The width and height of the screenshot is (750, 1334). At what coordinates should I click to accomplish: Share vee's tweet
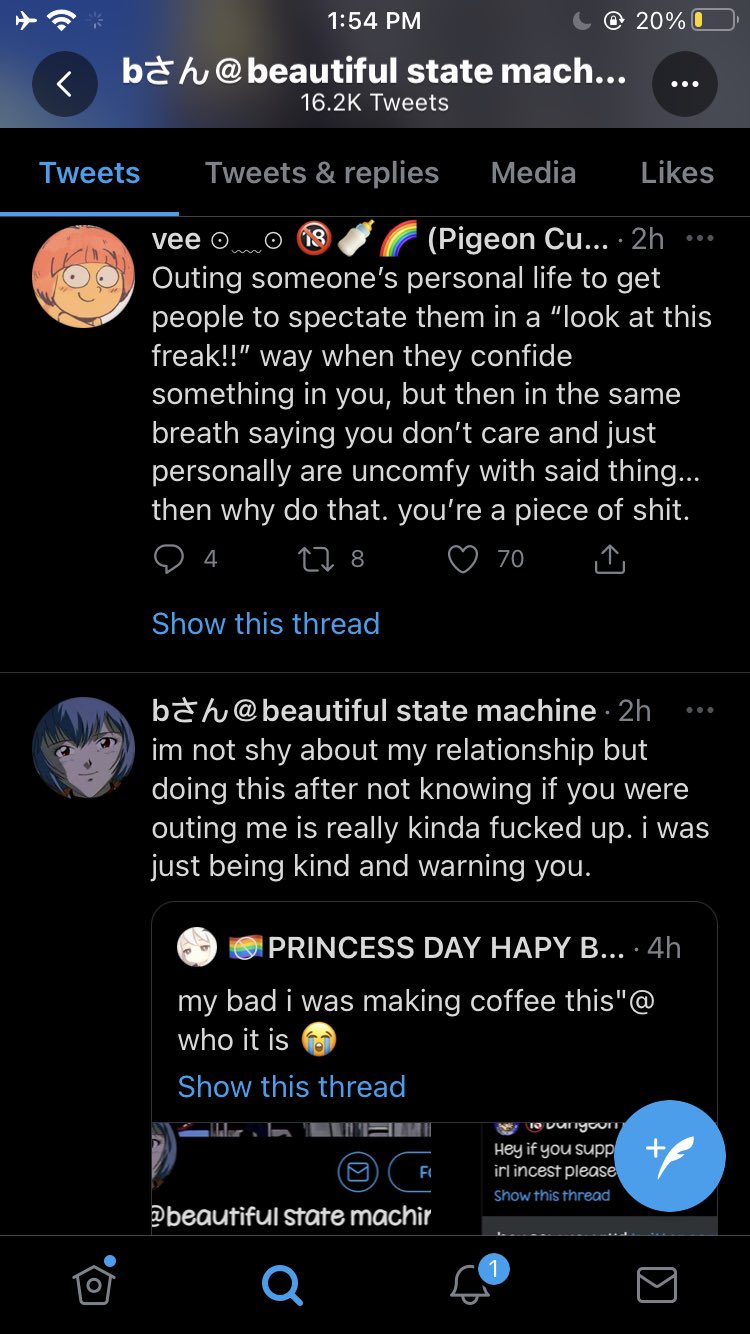tap(609, 559)
